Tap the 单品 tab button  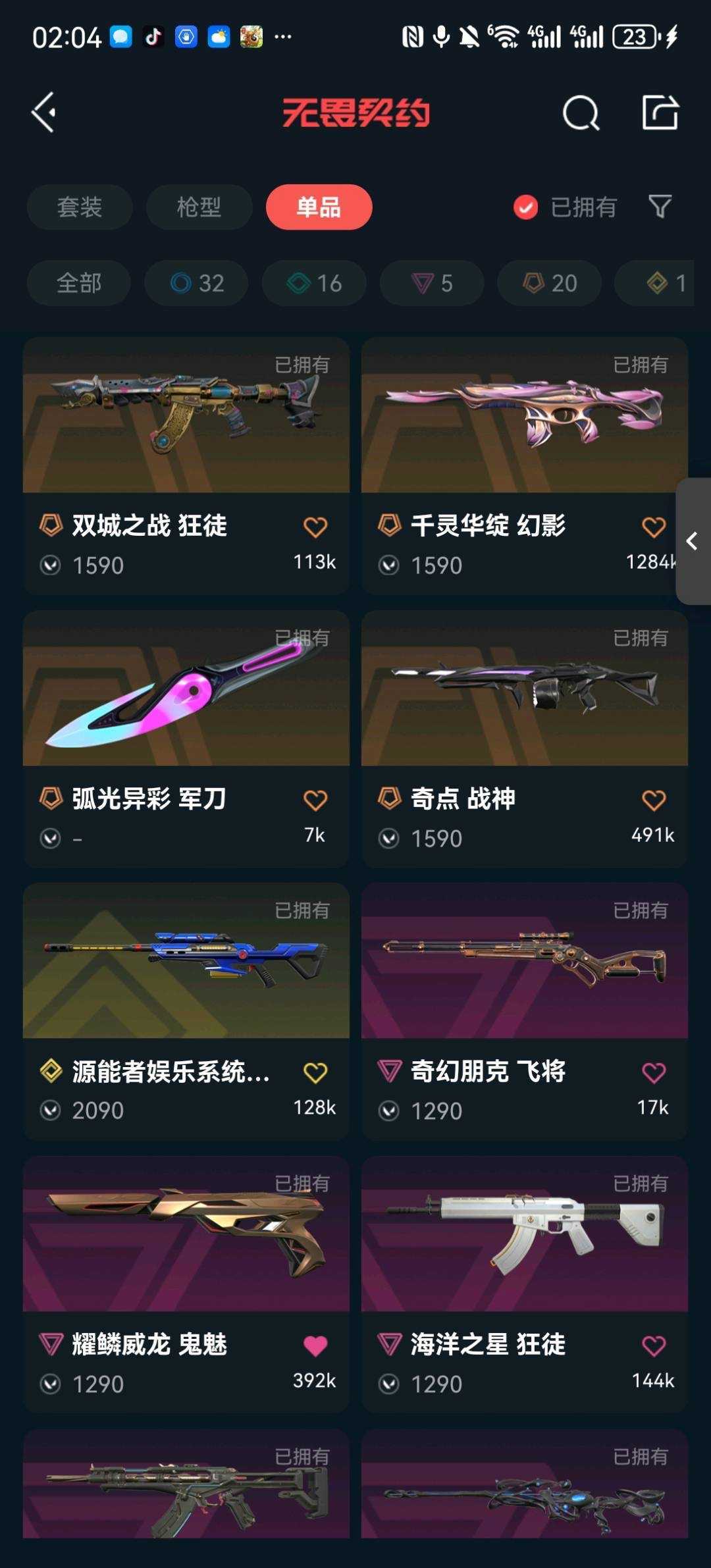[318, 207]
